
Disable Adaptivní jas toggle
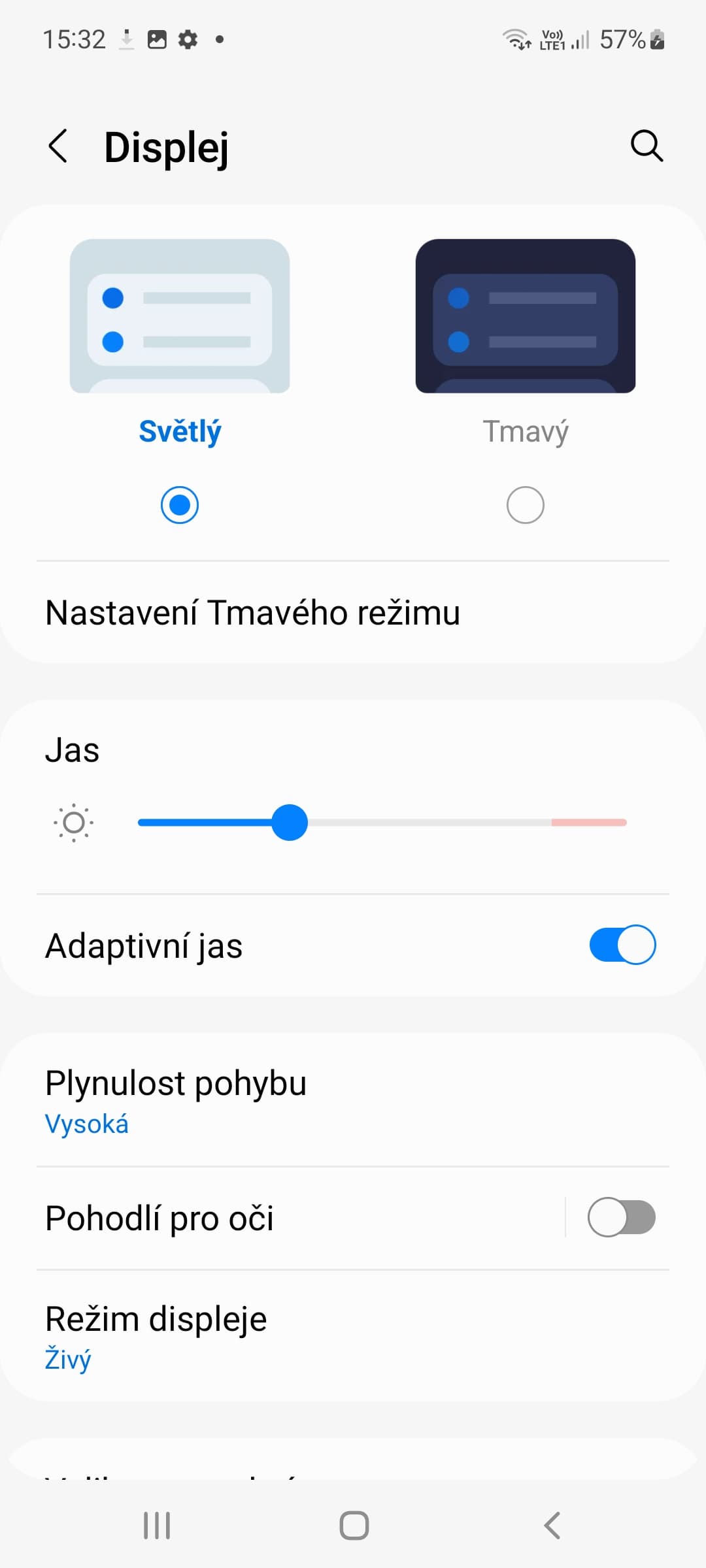[622, 945]
